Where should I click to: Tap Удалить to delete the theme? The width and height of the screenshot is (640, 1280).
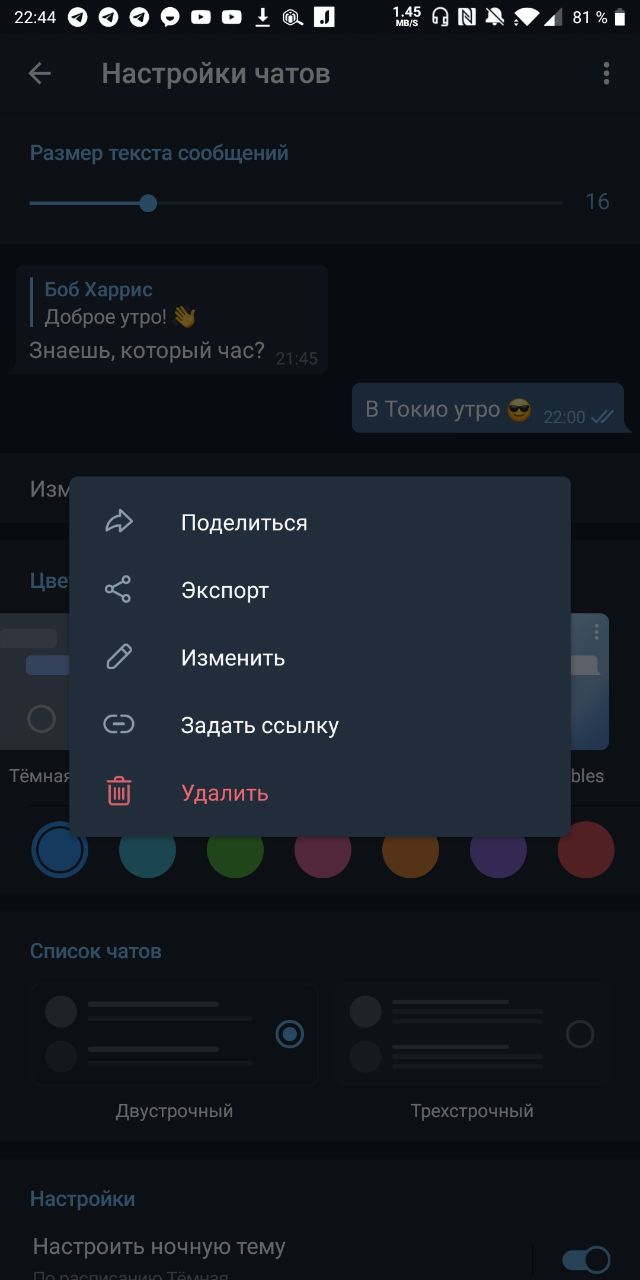click(x=225, y=793)
